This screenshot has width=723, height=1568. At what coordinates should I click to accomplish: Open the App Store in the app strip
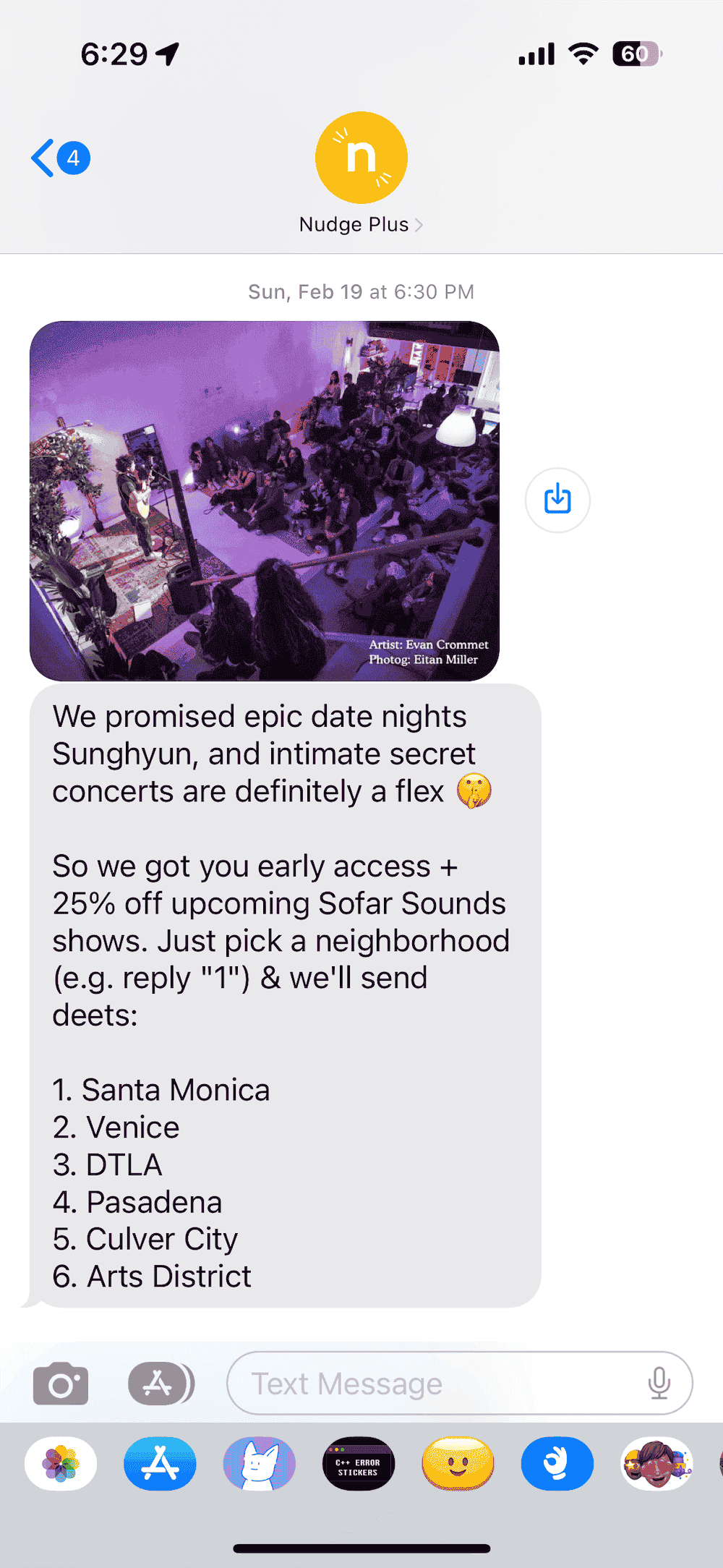tap(160, 1464)
